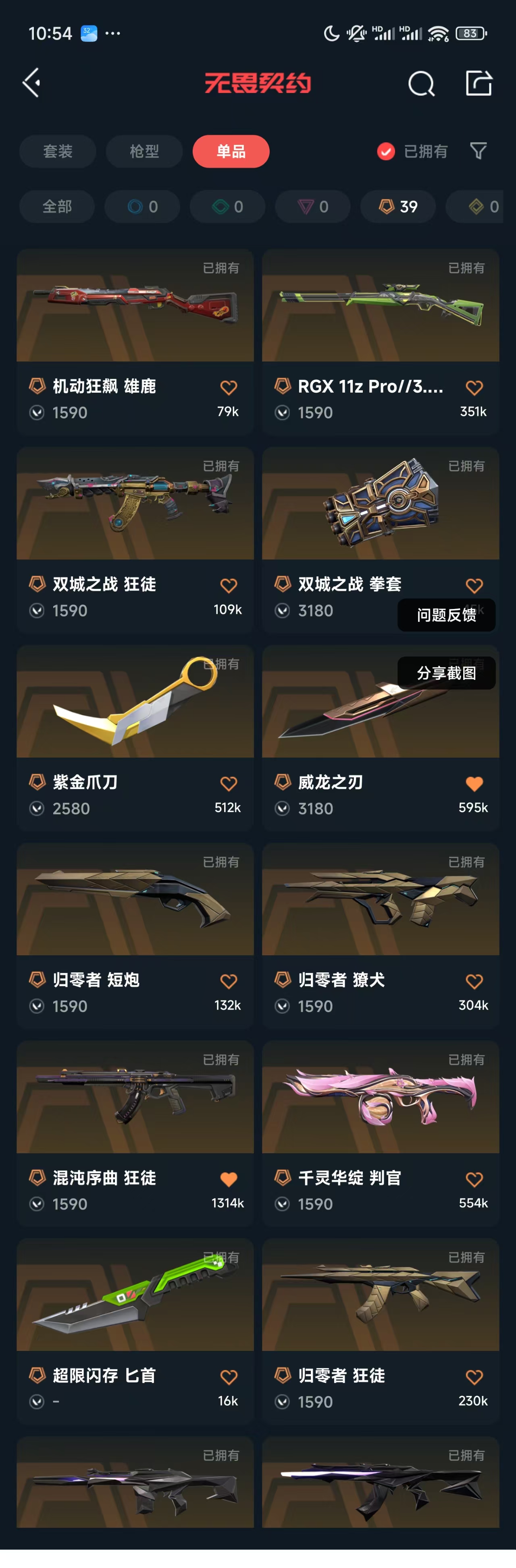Switch to the 枪型 tab

(144, 151)
